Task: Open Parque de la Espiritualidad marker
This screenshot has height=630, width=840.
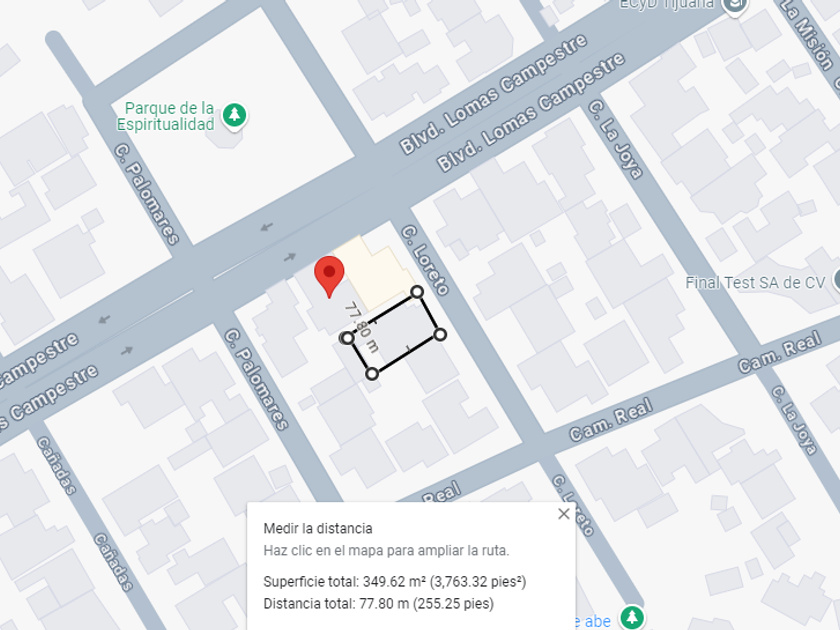Action: [x=234, y=115]
